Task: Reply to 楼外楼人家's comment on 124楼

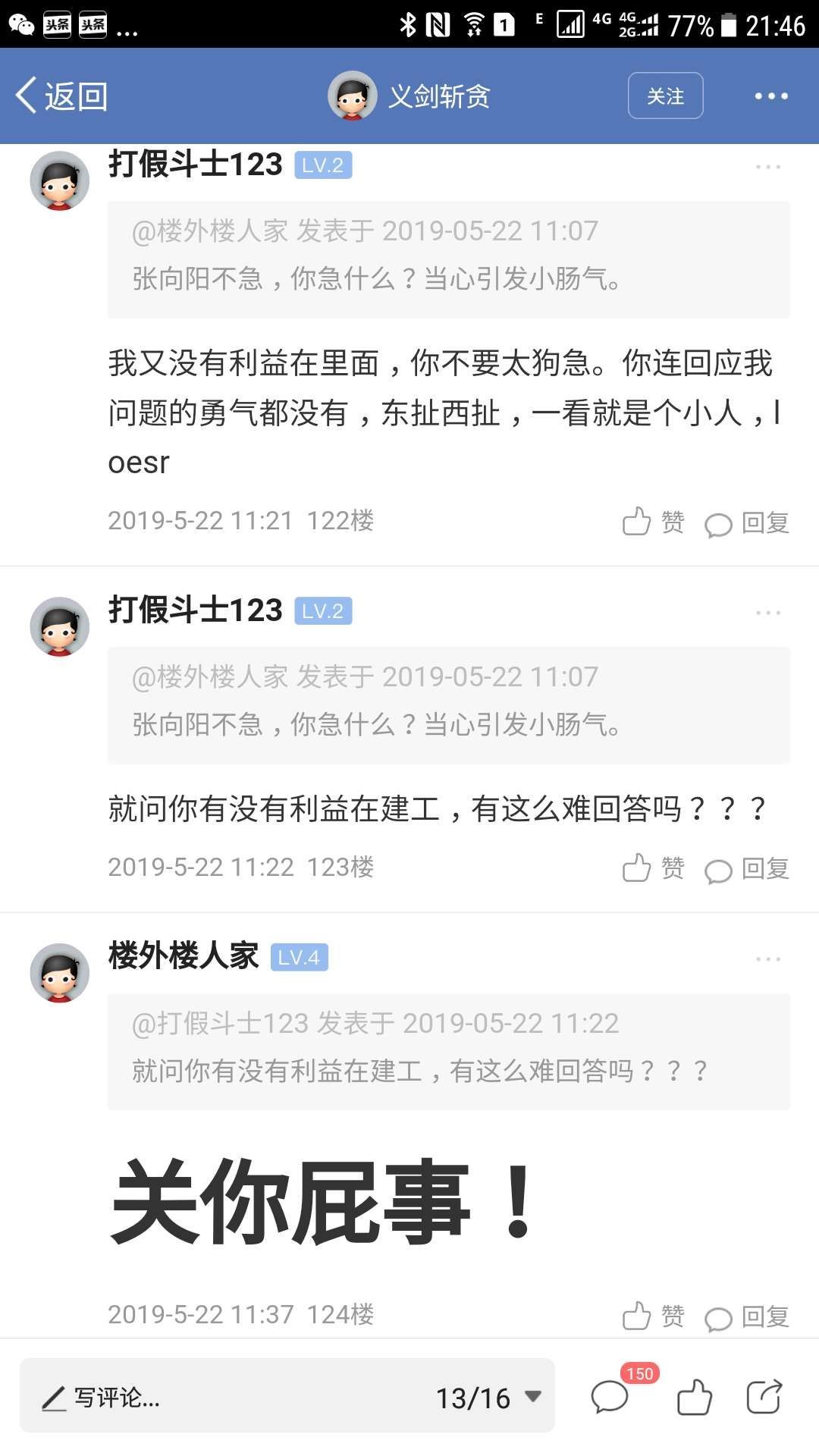Action: pos(748,1316)
